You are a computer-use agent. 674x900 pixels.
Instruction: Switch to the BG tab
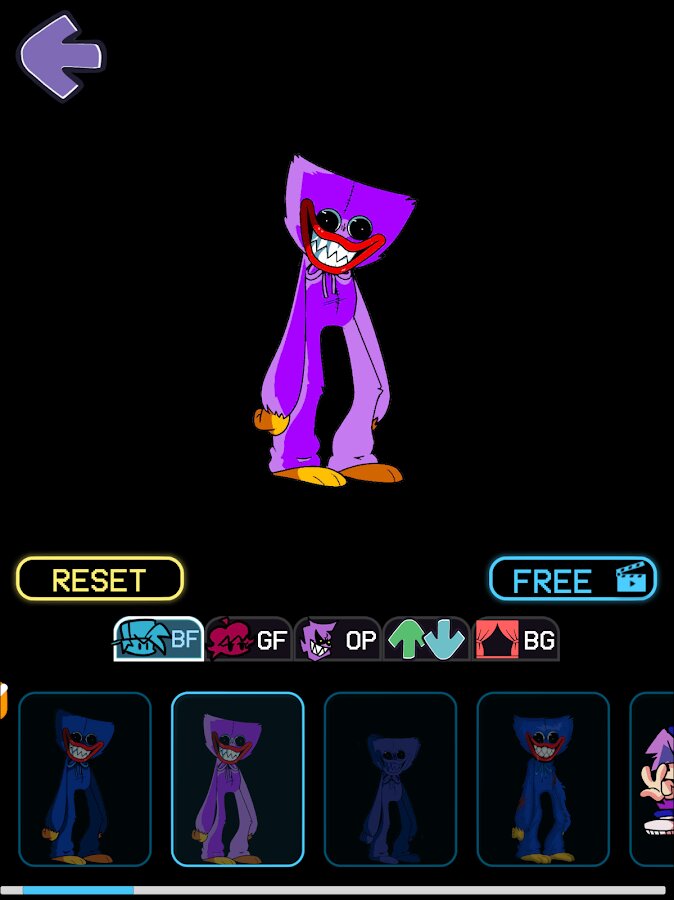tap(516, 640)
